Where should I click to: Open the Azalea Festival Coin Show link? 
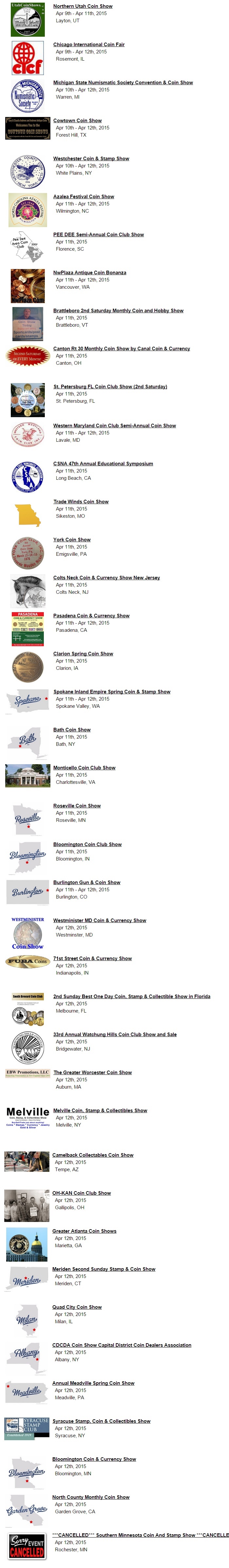(x=83, y=197)
